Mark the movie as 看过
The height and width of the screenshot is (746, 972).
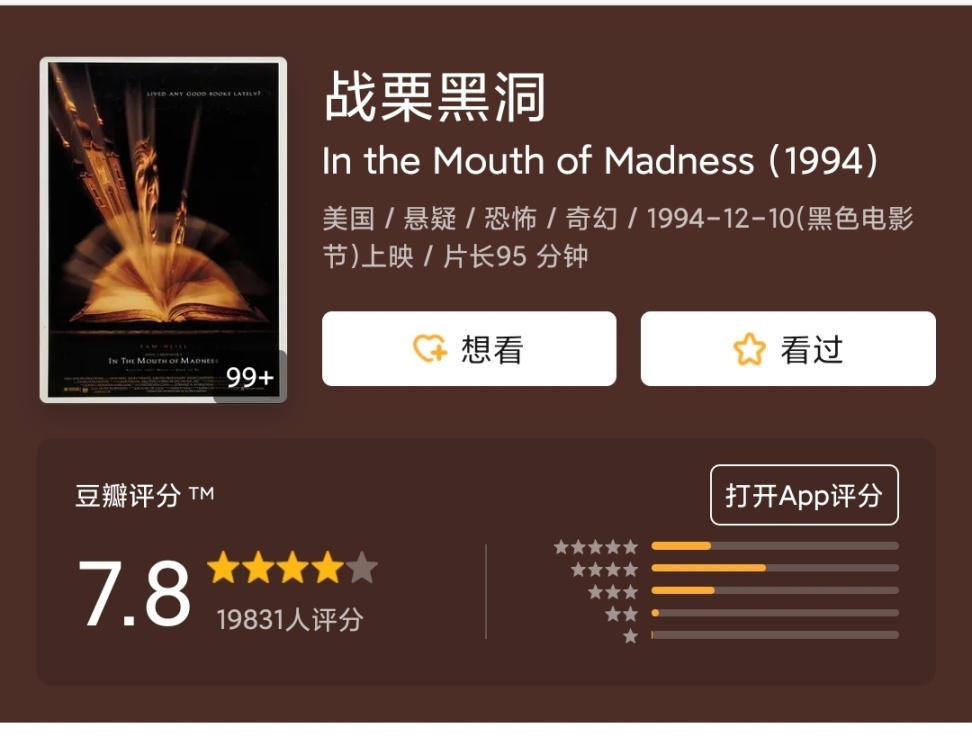pos(788,349)
